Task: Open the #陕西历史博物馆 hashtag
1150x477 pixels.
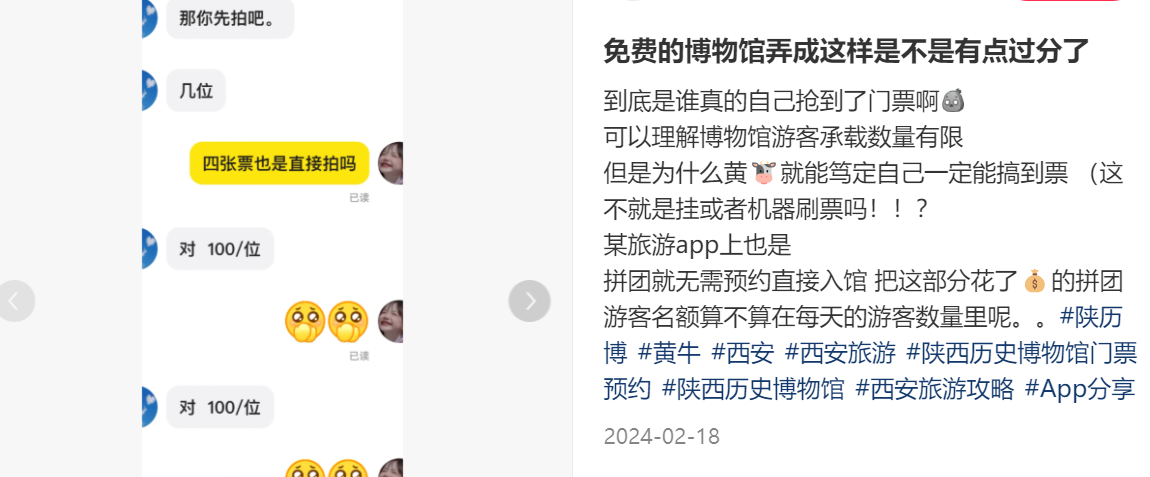Action: click(x=752, y=388)
